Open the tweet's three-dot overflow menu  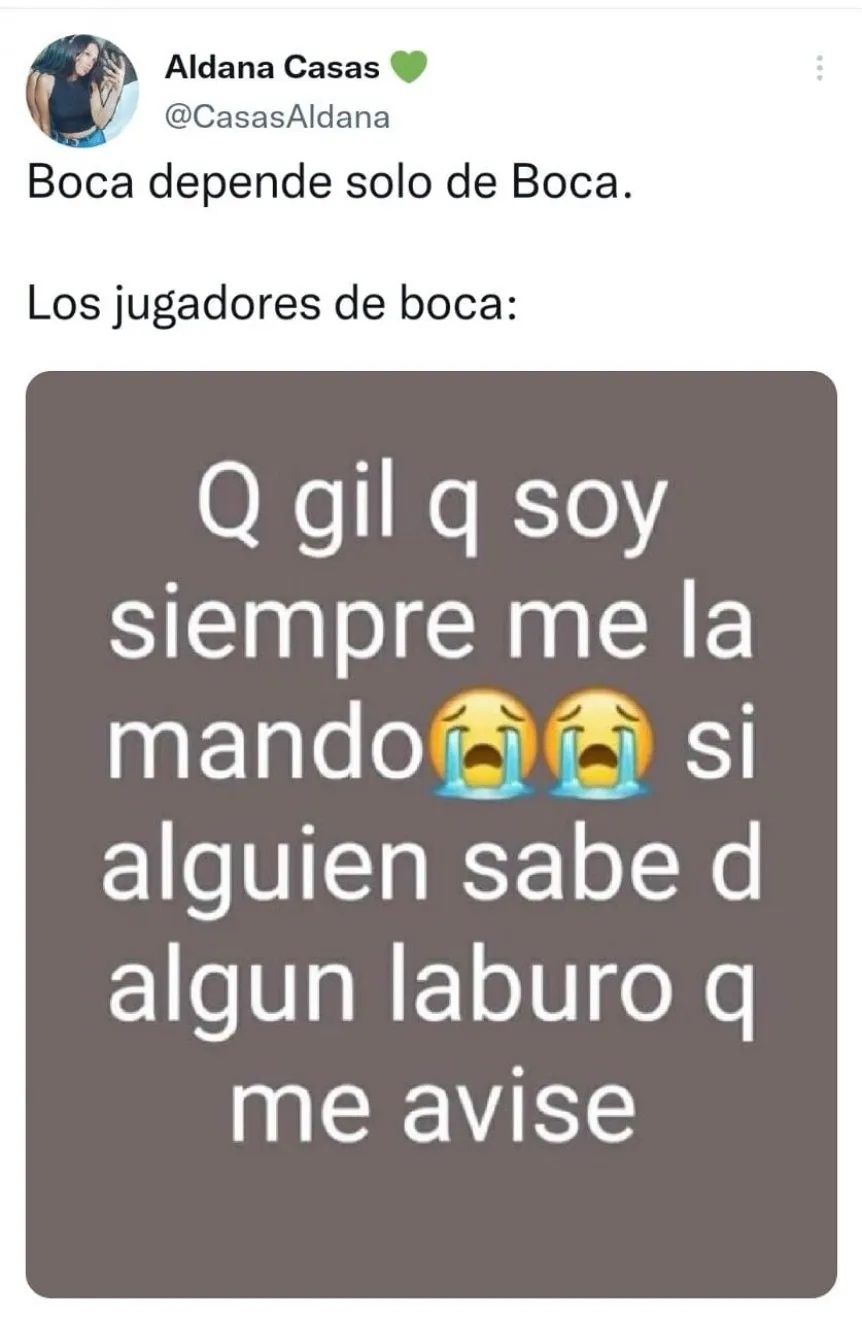pyautogui.click(x=819, y=68)
